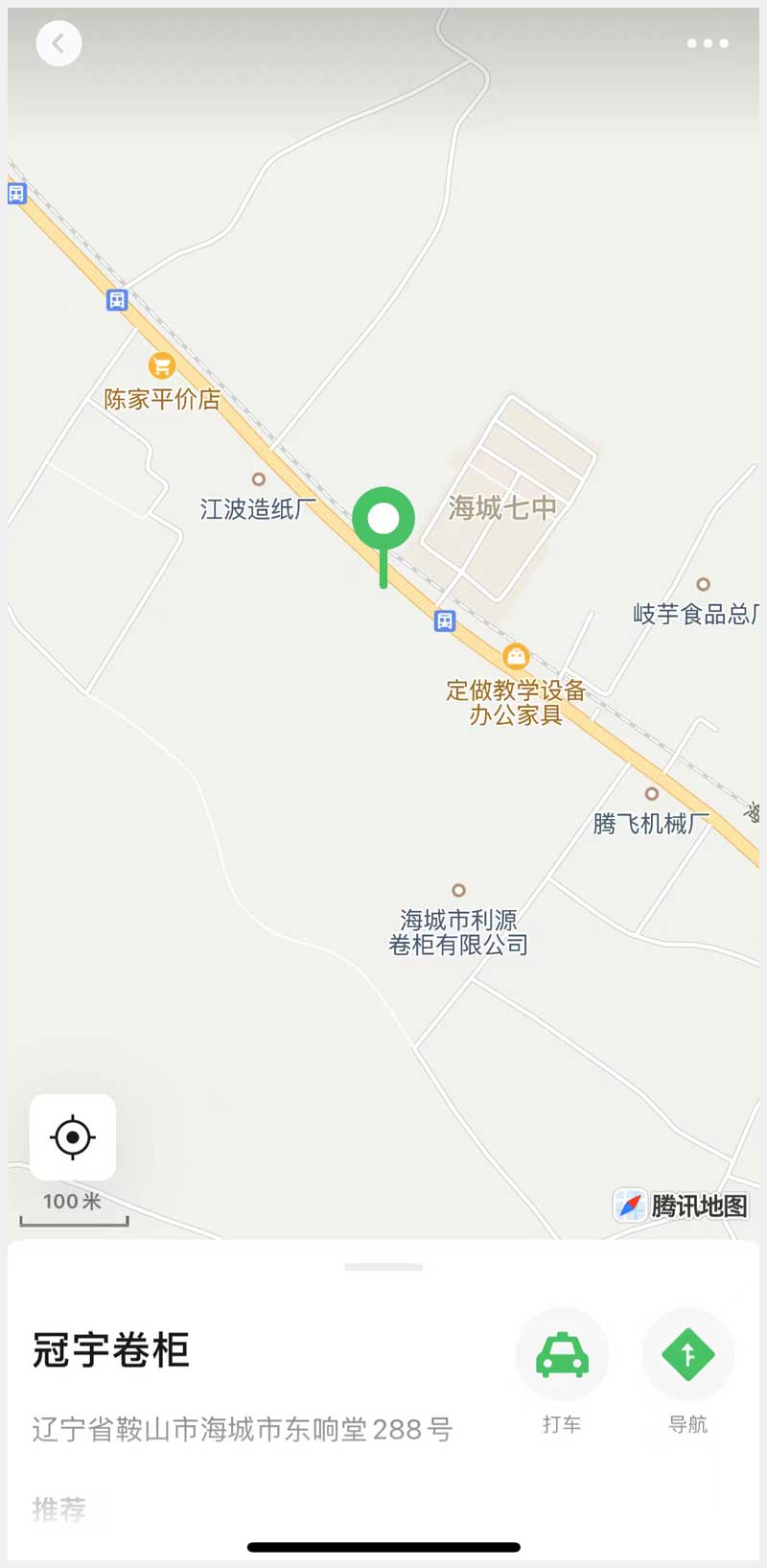Select 定做教学设备办公家具 marker

click(516, 657)
